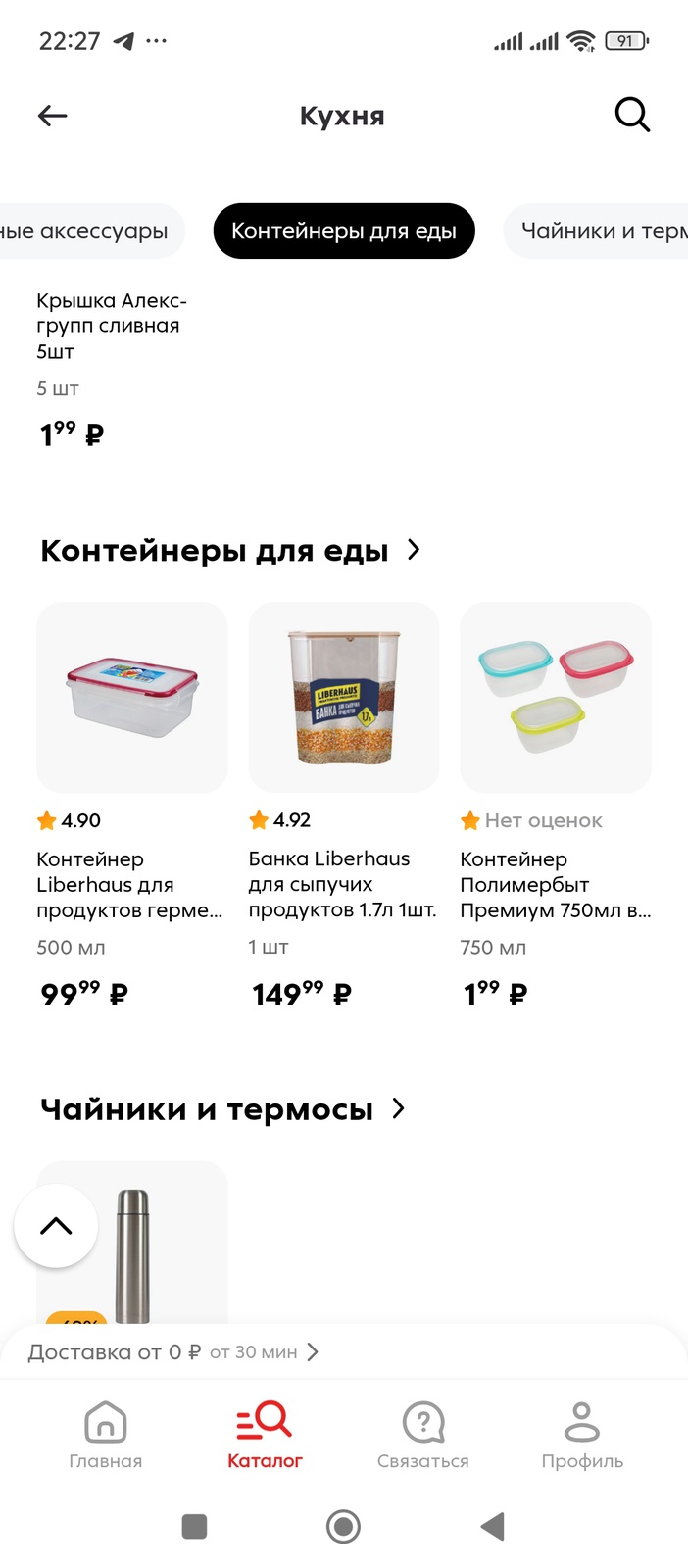Image resolution: width=688 pixels, height=1568 pixels.
Task: Expand the Чайники и термосы section
Action: coord(222,1109)
